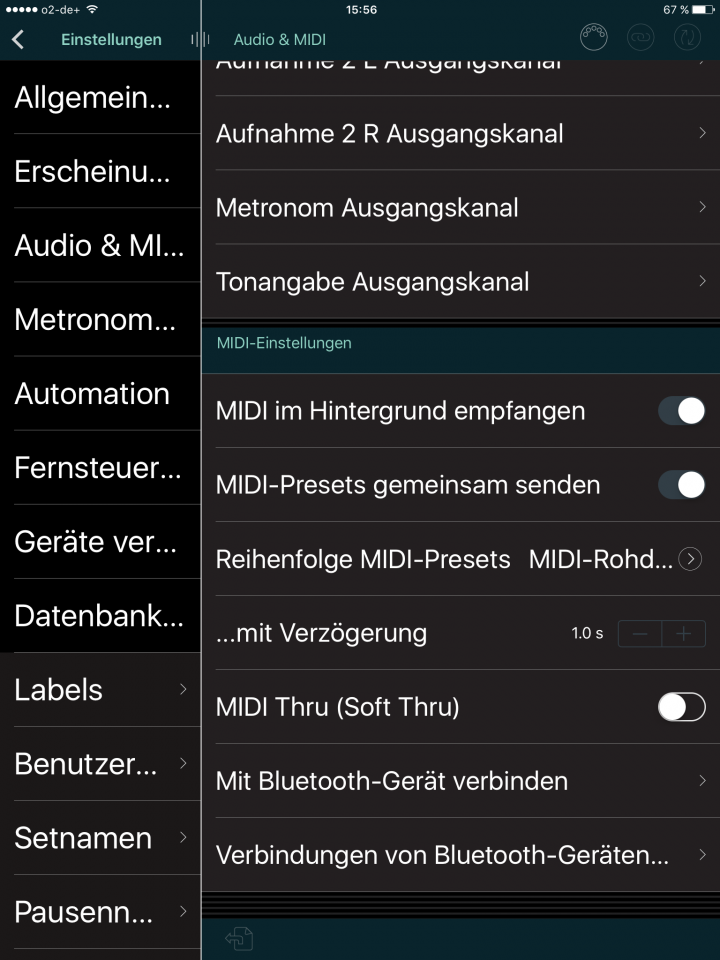Open the Allgemein settings section
This screenshot has width=720, height=960.
click(x=100, y=98)
